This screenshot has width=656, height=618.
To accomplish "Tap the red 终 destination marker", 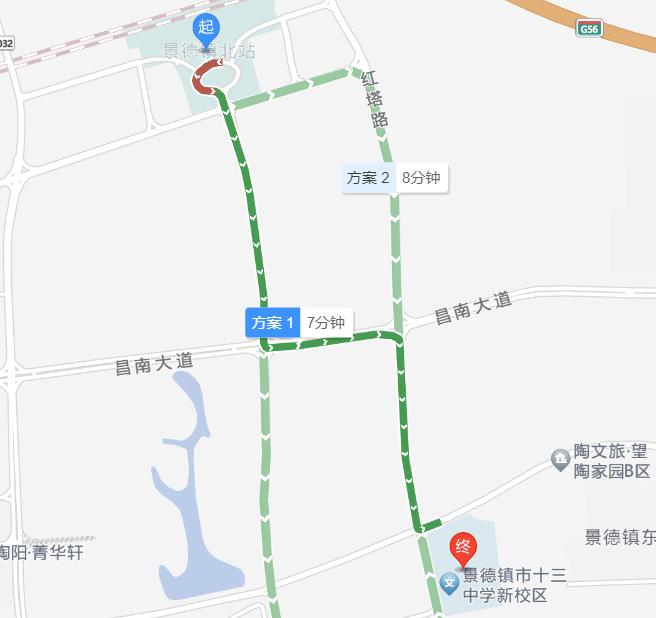I will pyautogui.click(x=463, y=547).
